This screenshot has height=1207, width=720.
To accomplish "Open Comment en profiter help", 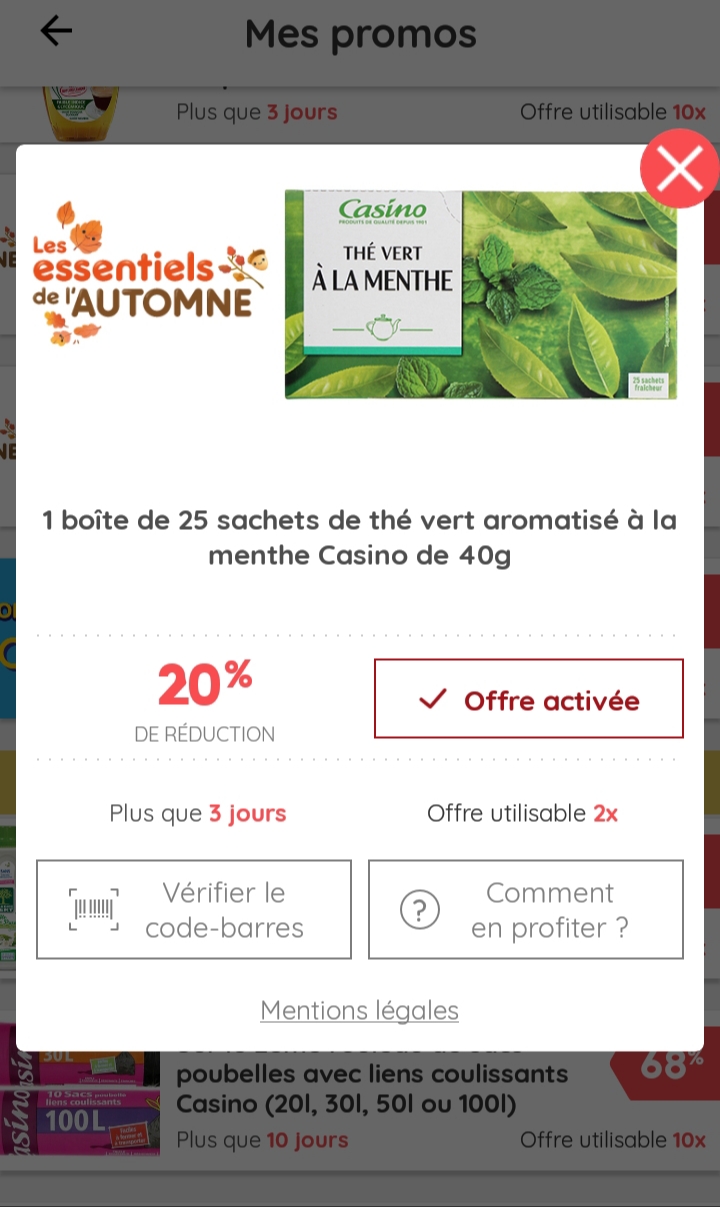I will [526, 910].
